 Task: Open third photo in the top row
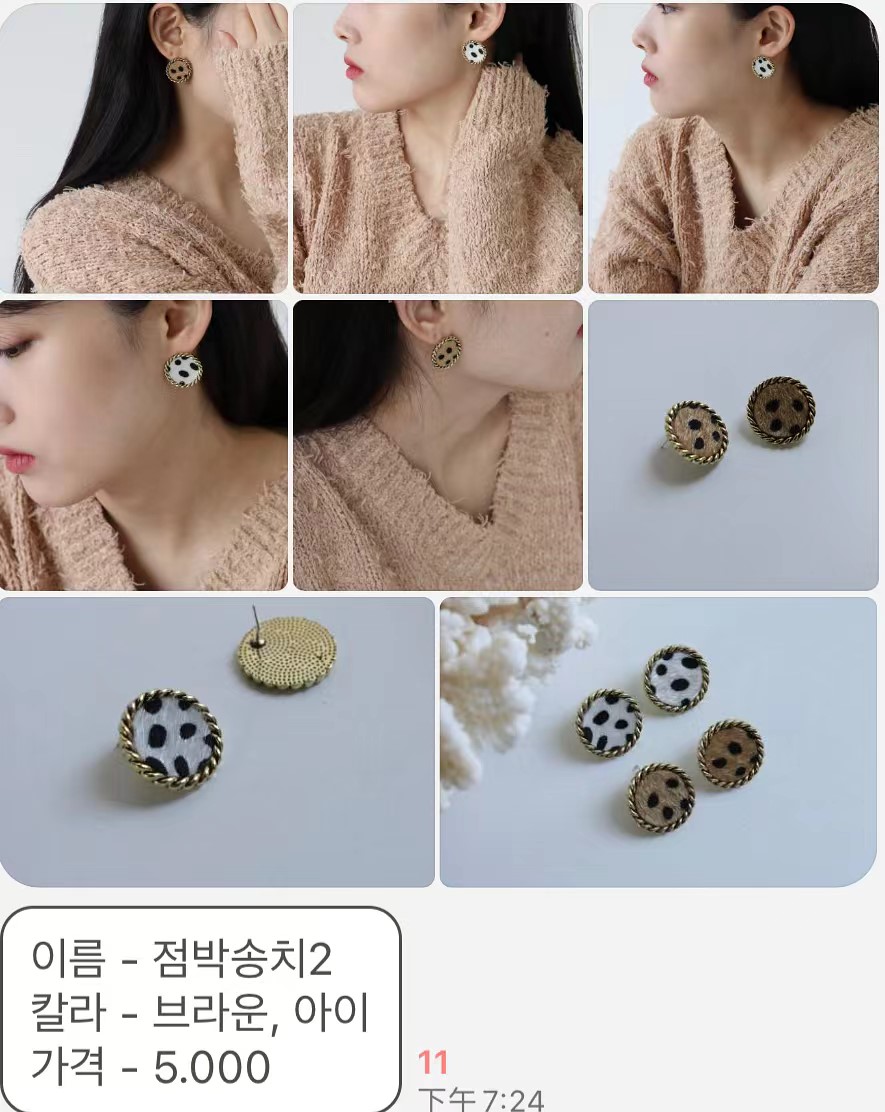[x=732, y=148]
